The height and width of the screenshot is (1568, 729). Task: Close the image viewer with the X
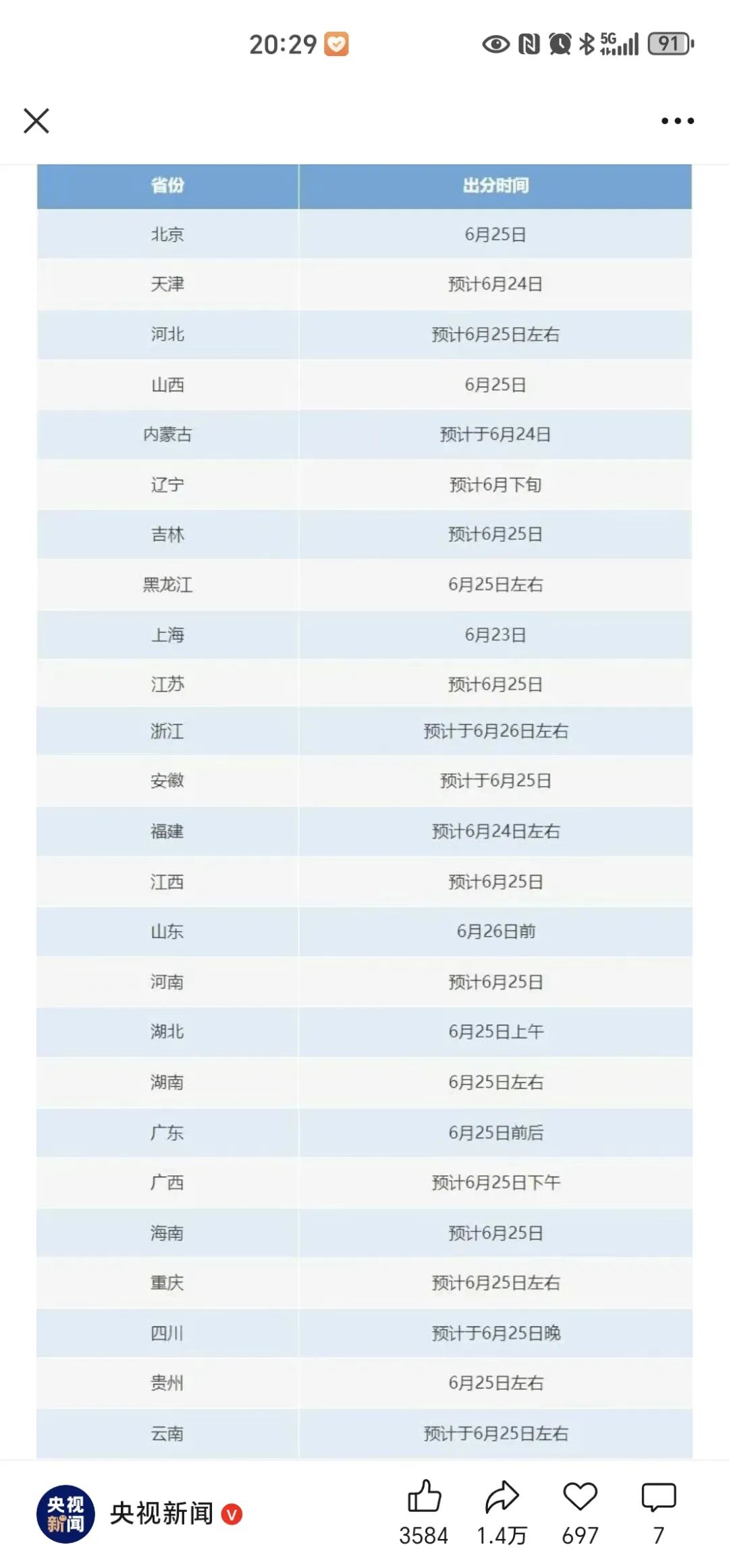[x=36, y=121]
